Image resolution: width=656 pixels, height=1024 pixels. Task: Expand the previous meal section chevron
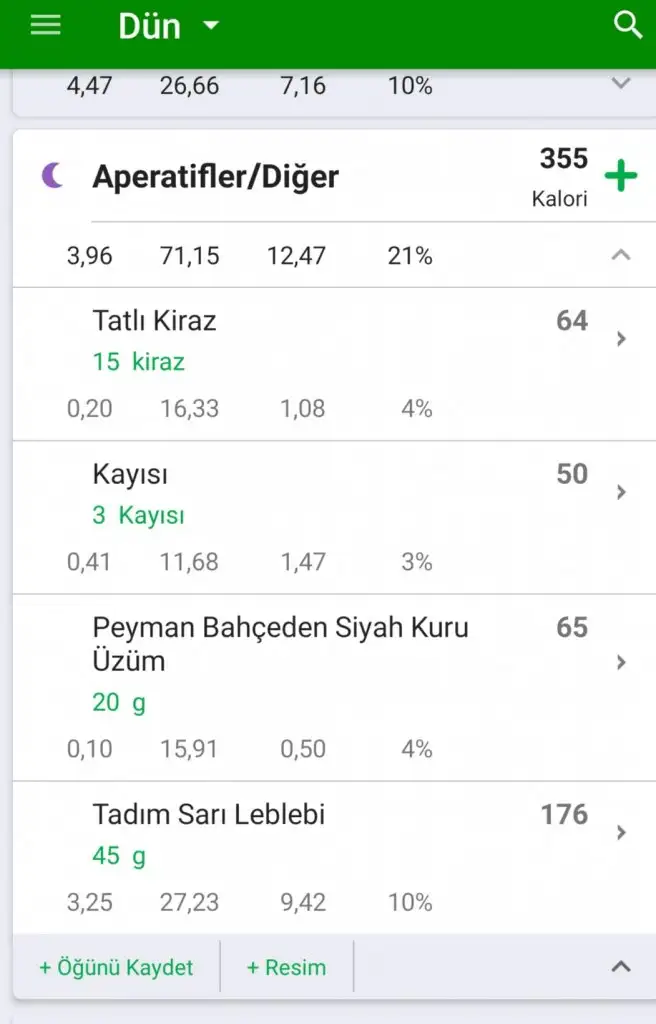coord(621,85)
